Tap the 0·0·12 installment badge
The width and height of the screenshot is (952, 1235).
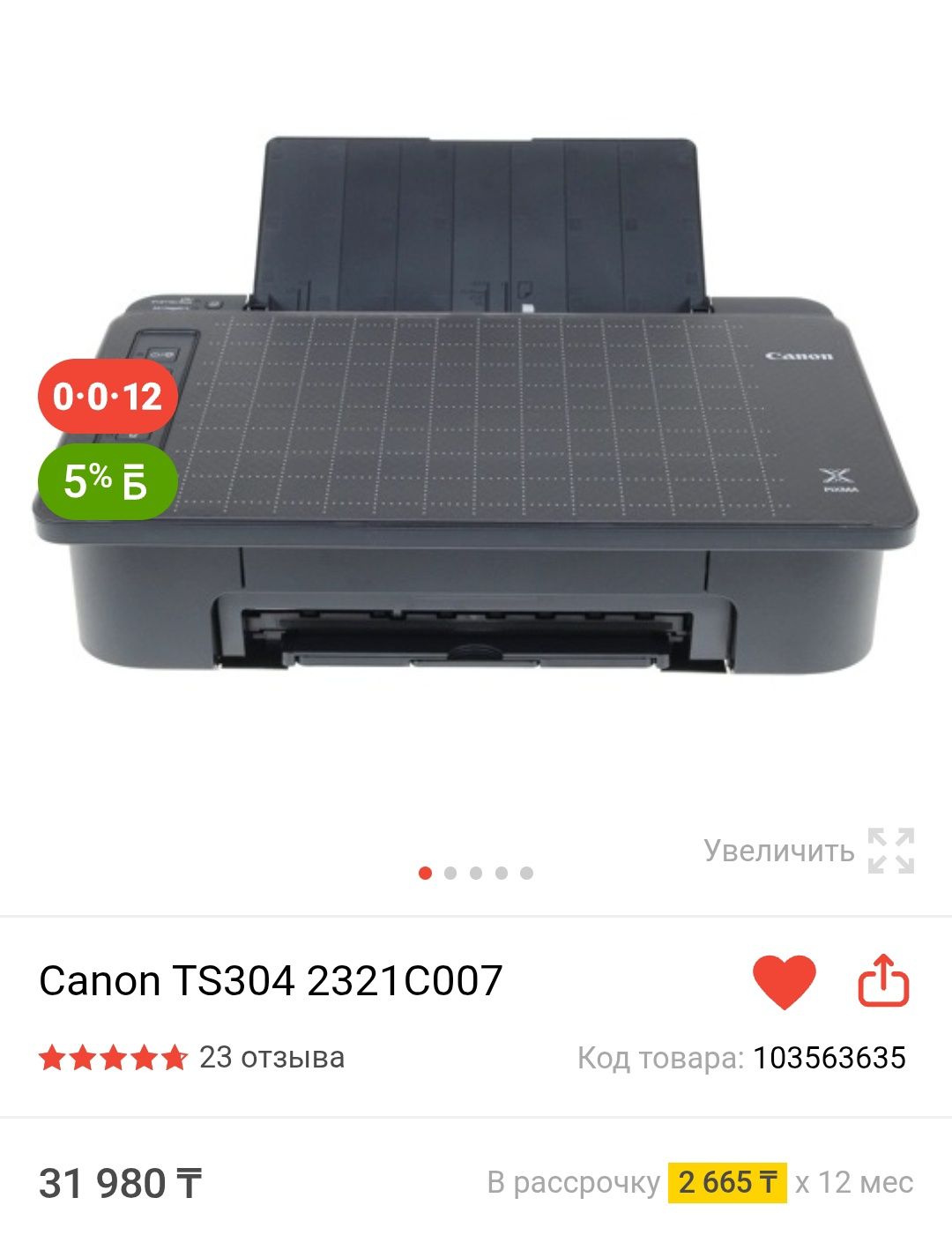point(108,396)
